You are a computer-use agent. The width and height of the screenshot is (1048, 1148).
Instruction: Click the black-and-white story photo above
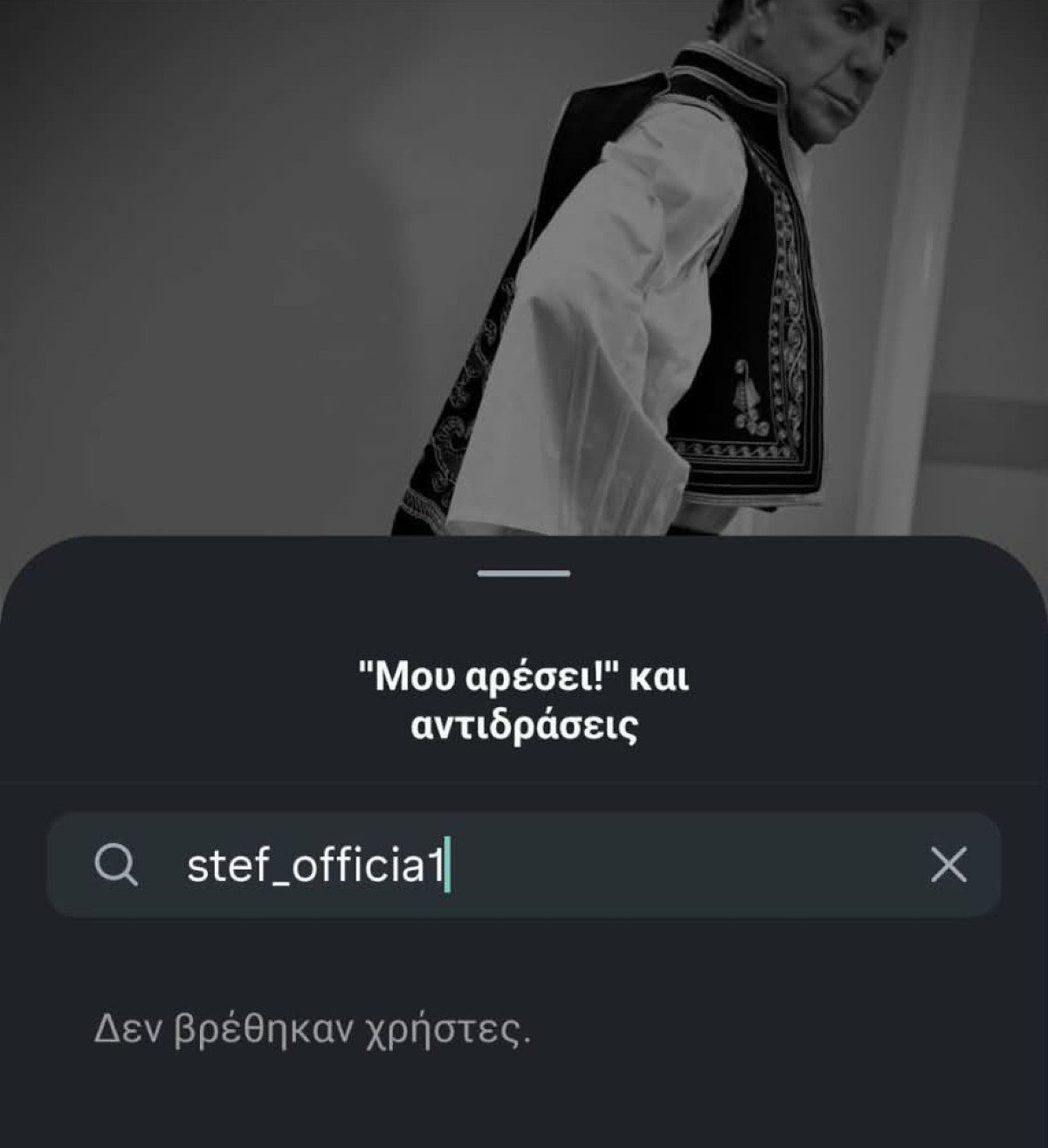pos(524,262)
